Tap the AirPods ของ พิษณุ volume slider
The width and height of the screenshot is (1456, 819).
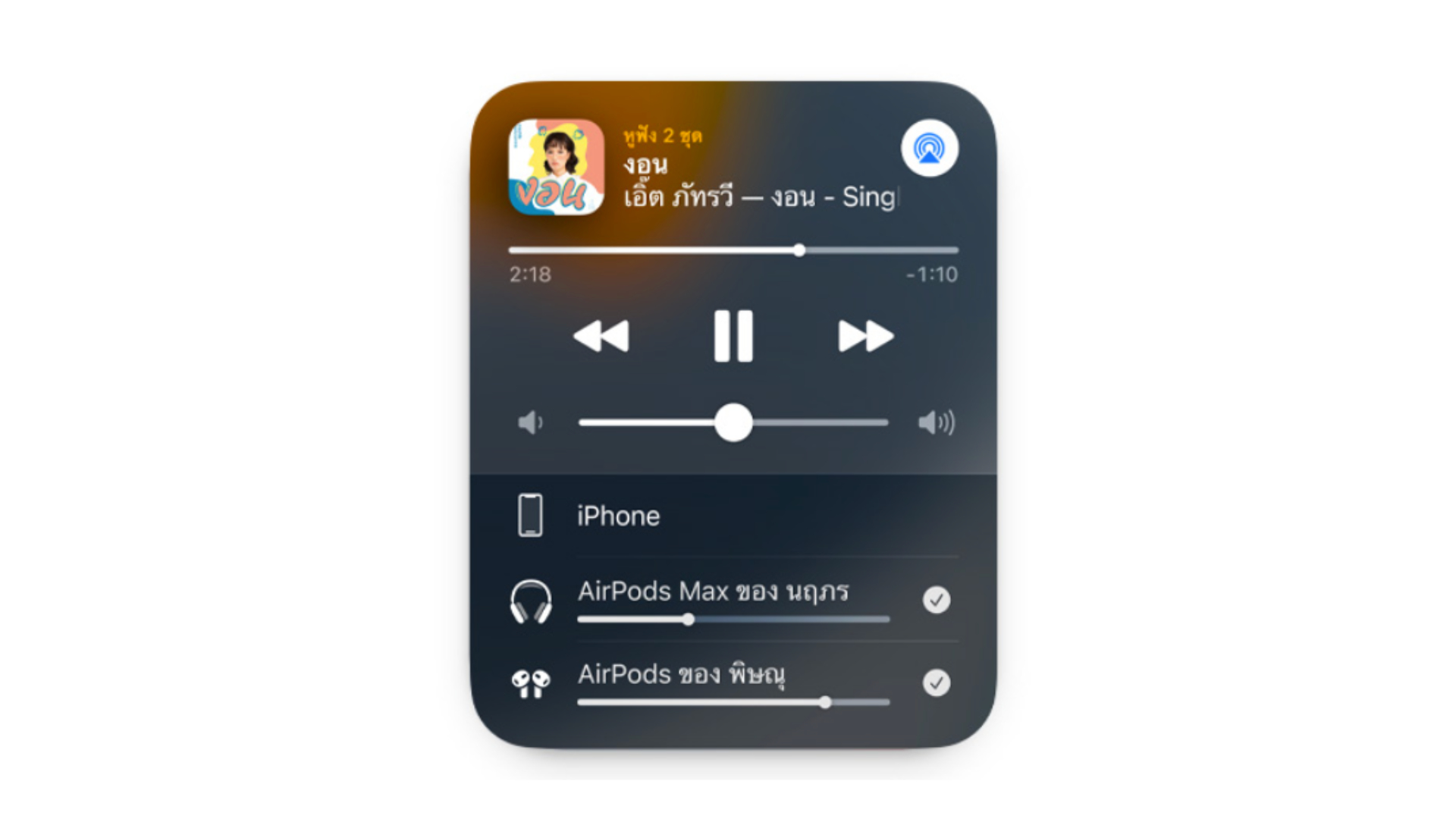pos(733,702)
